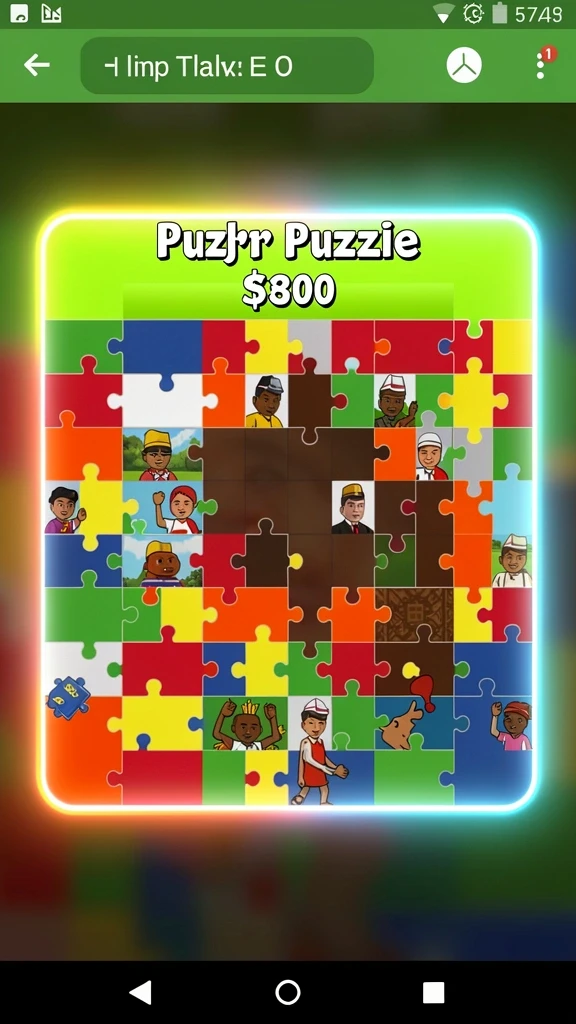Tap the system back button

140,992
